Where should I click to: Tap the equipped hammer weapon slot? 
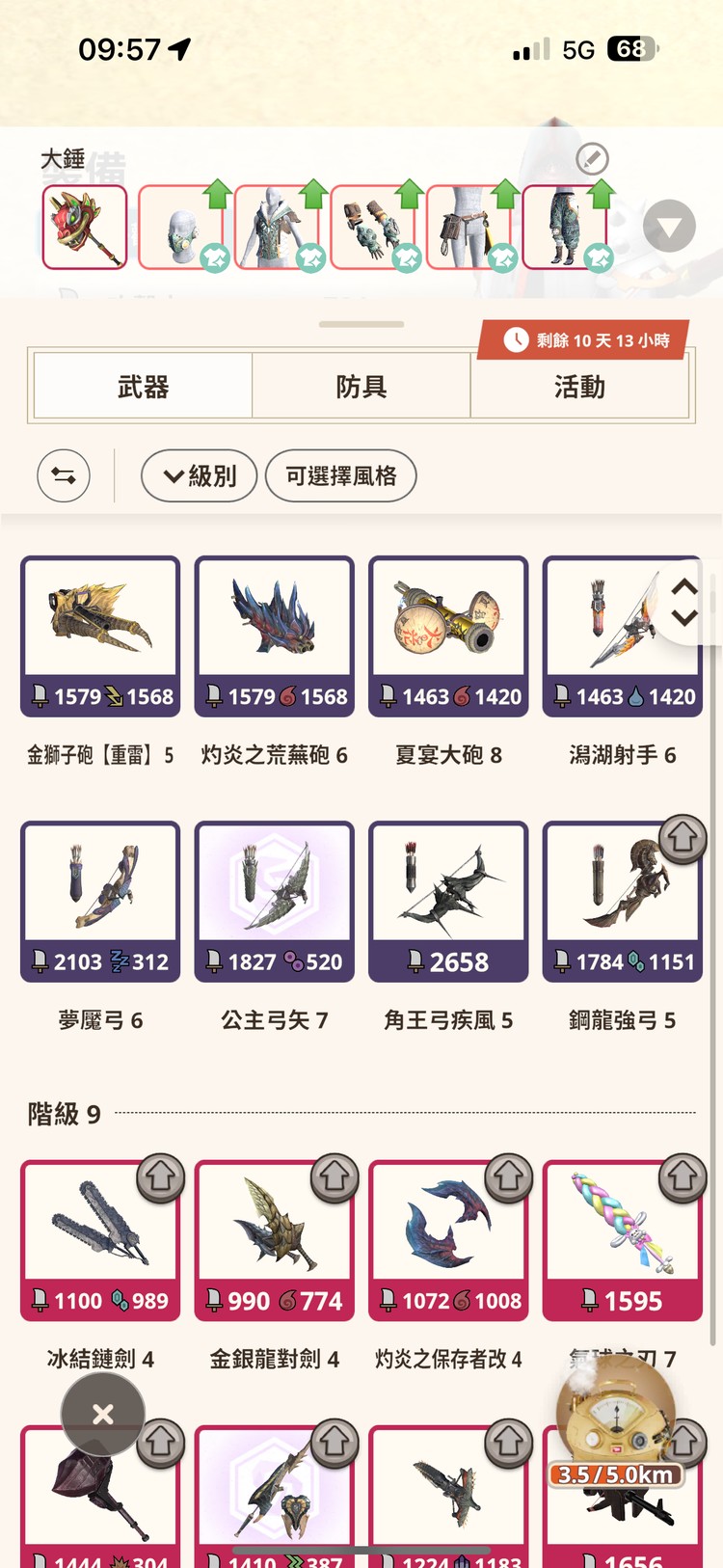click(85, 228)
